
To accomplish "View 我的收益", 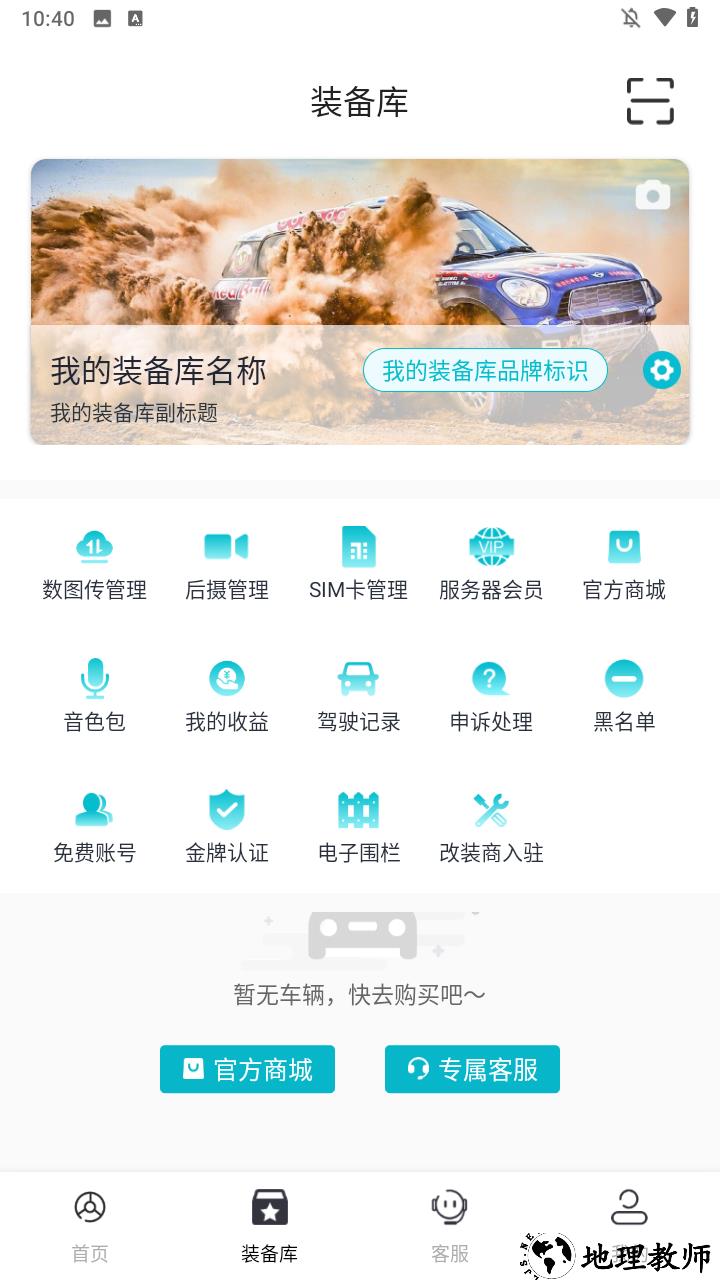I will (226, 696).
